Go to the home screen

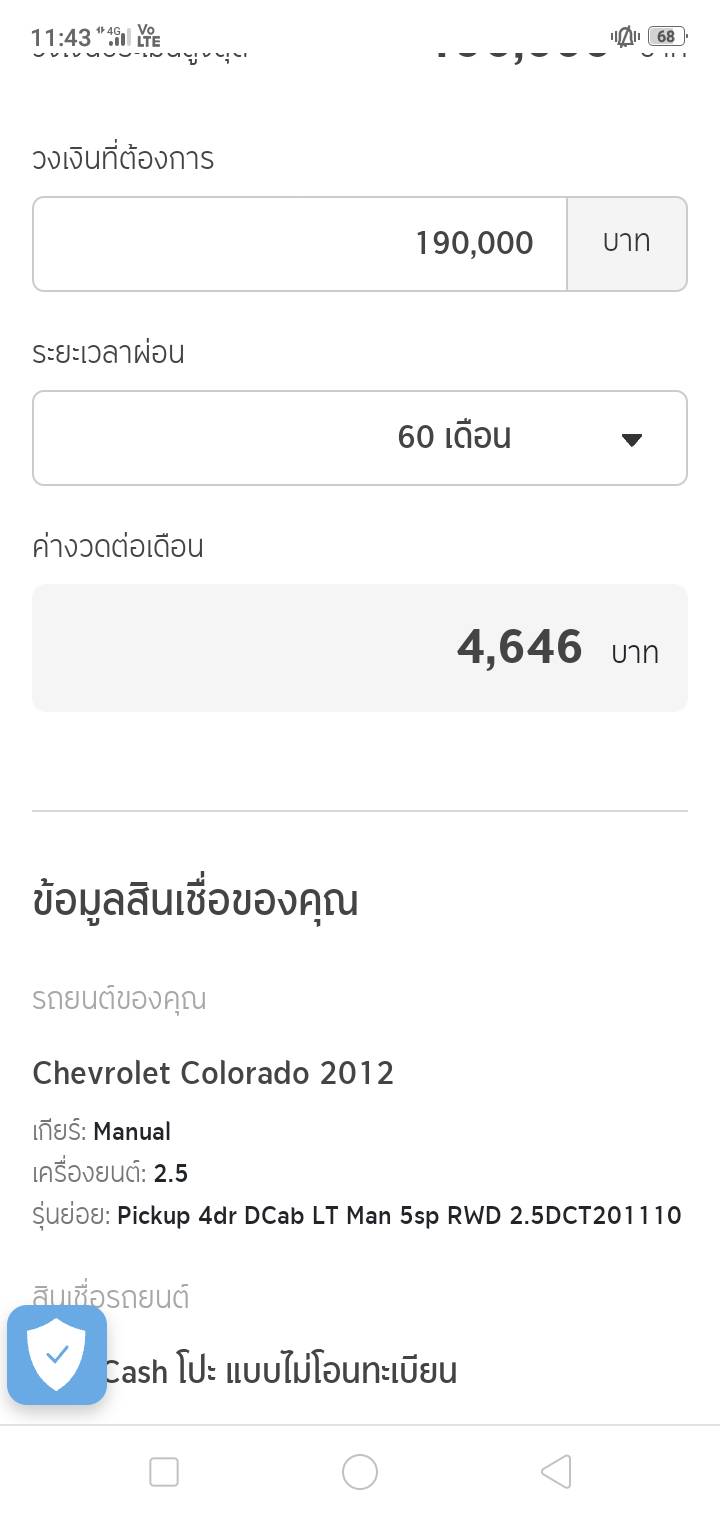360,1472
